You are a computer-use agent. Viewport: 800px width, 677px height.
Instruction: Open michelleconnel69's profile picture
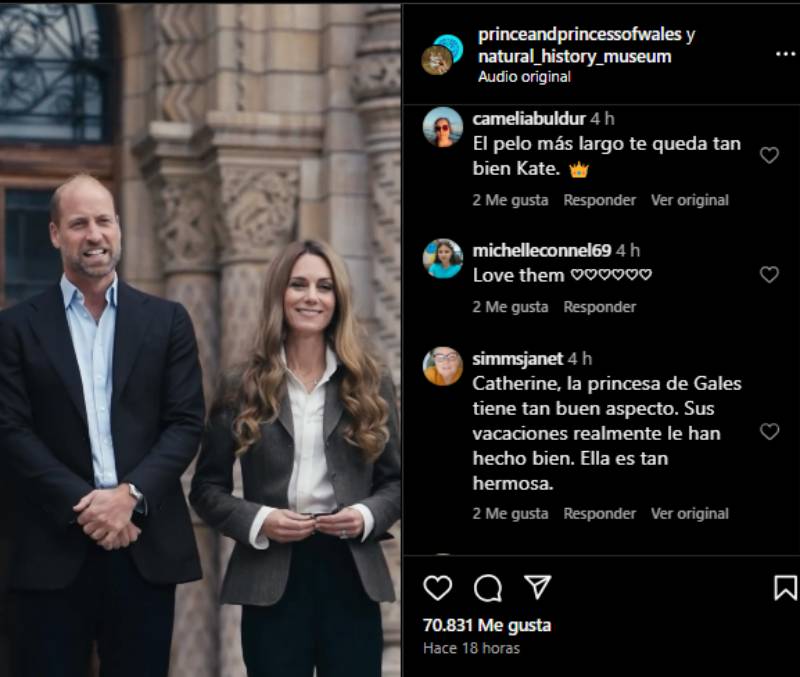click(442, 258)
